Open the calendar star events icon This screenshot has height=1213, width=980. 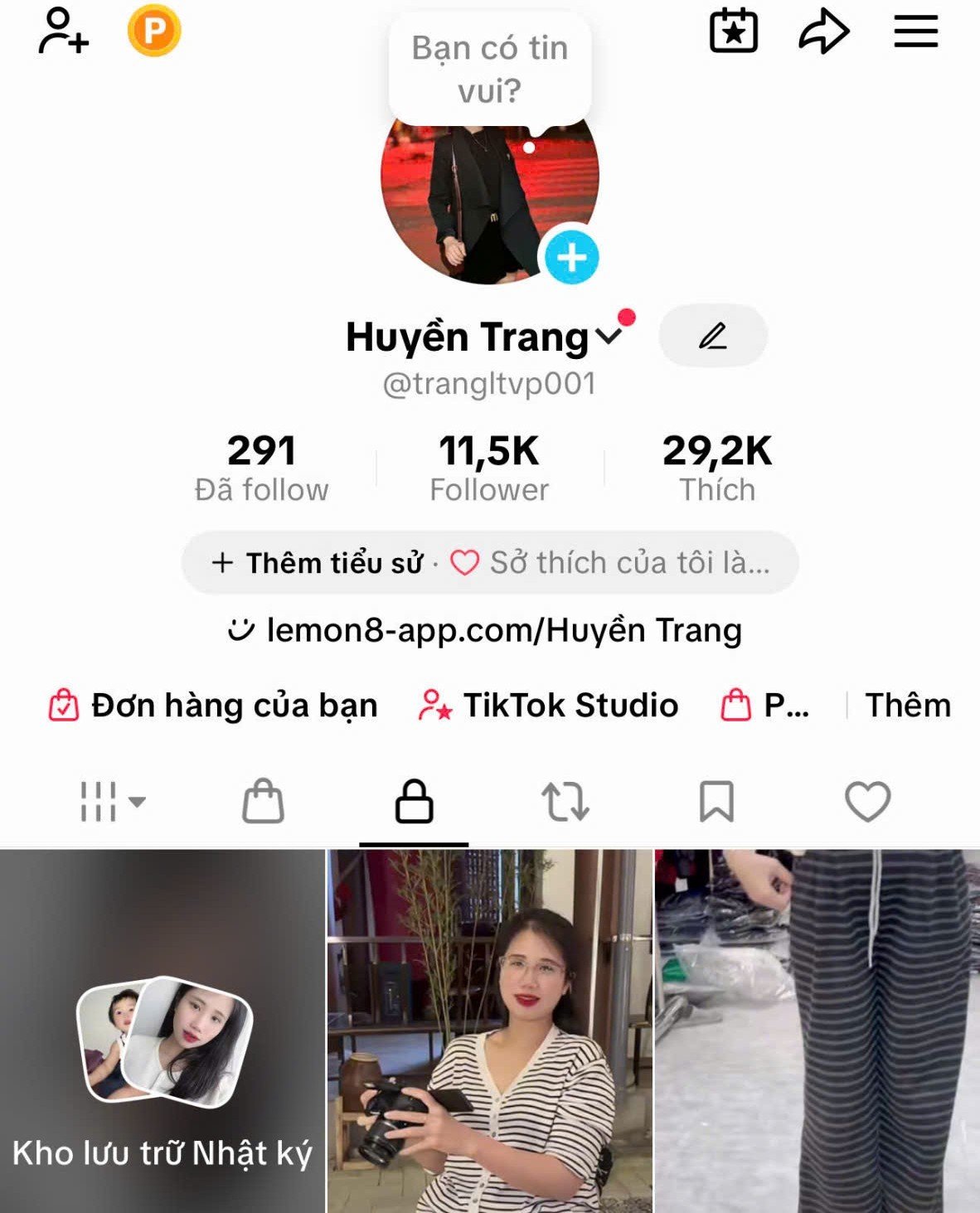(x=734, y=32)
